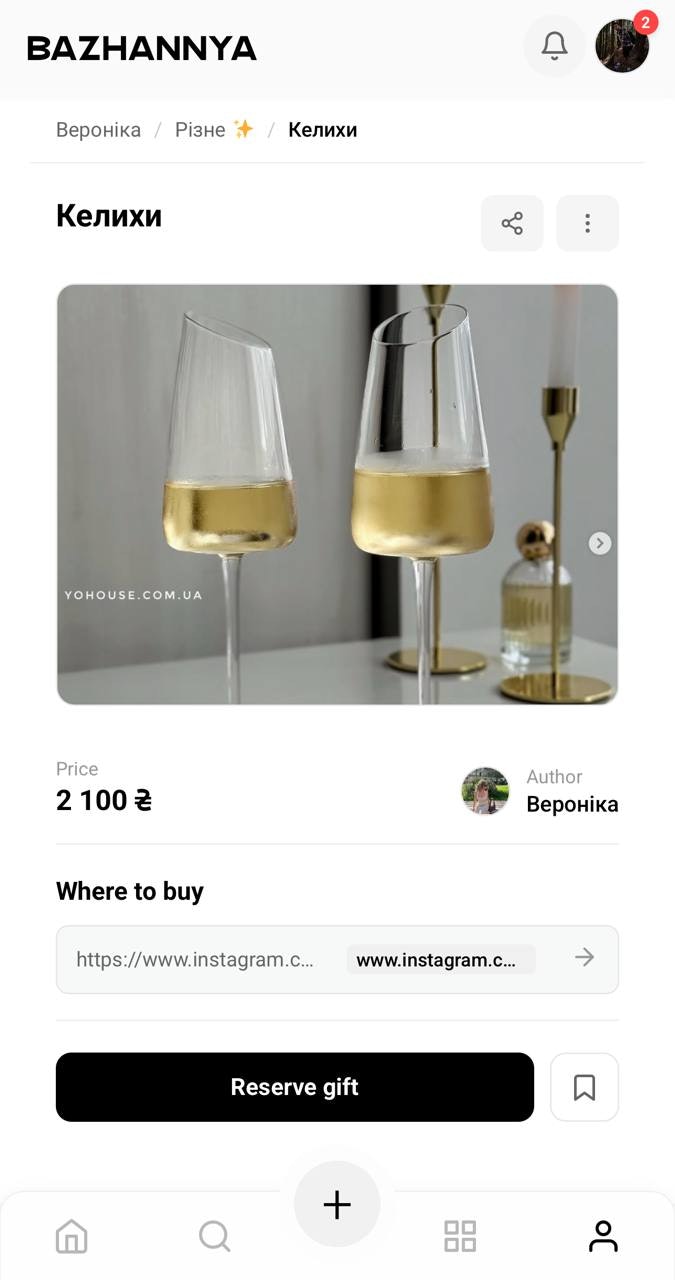This screenshot has width=675, height=1280.
Task: Switch to the Profile tab
Action: click(x=603, y=1236)
